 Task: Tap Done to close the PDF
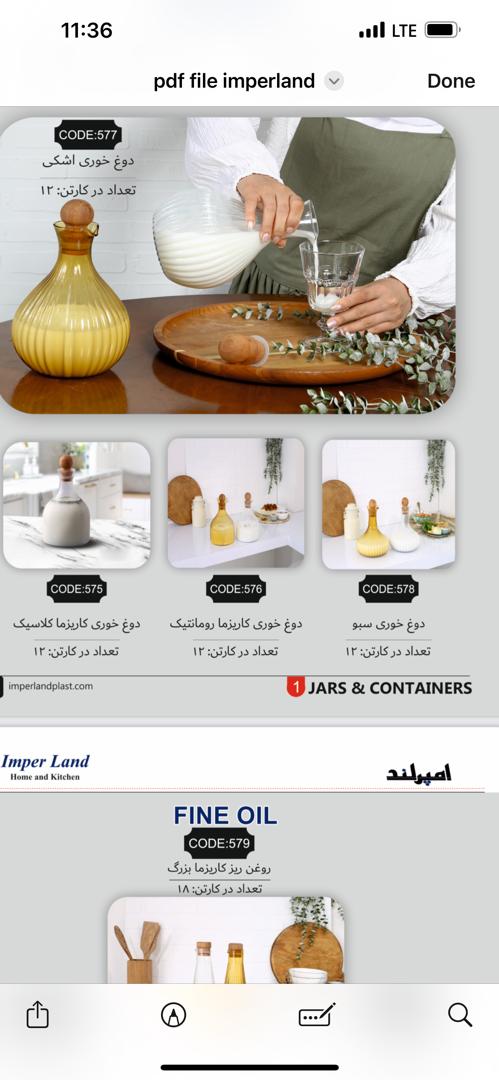451,81
